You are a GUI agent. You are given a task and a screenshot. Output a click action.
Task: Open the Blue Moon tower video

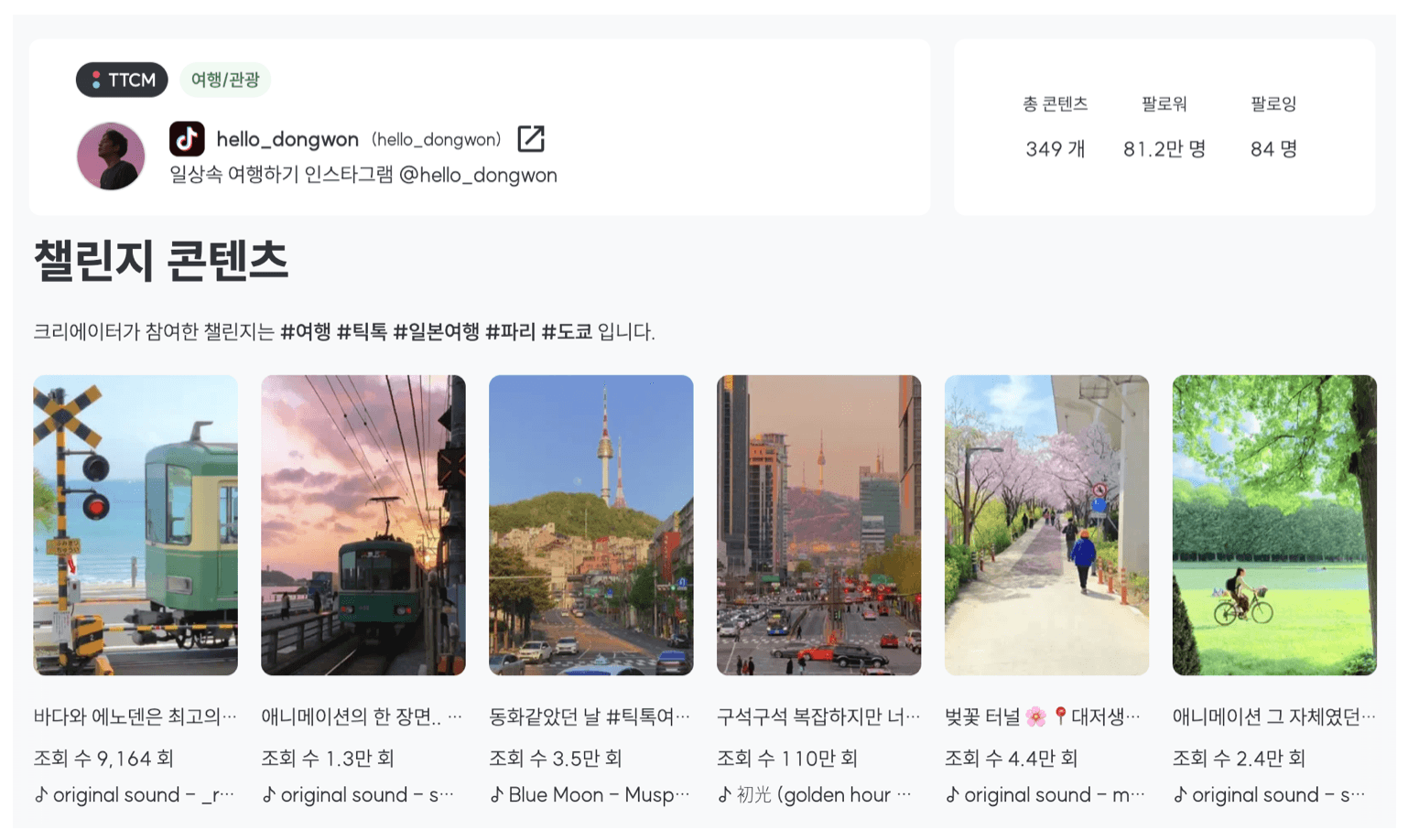click(x=591, y=525)
